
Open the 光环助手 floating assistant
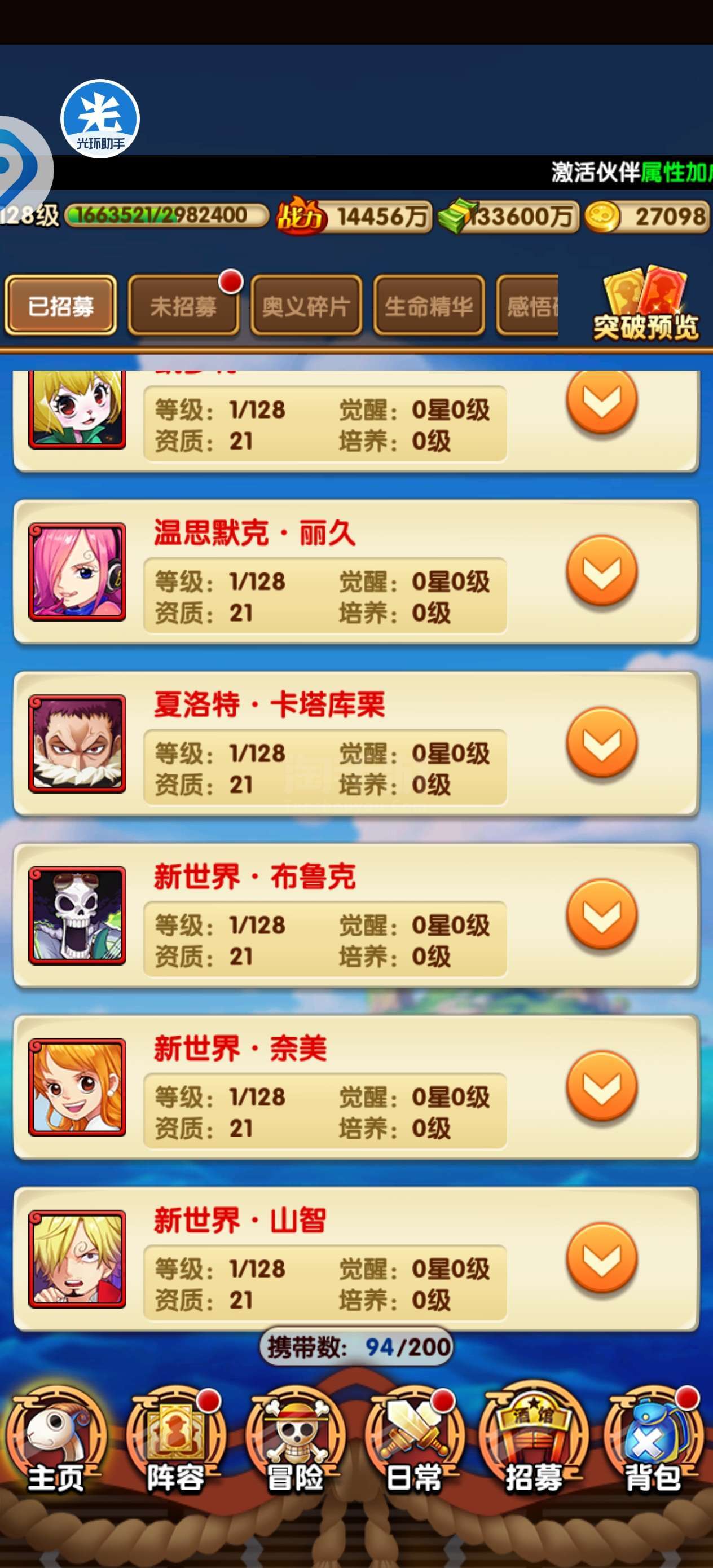click(100, 118)
